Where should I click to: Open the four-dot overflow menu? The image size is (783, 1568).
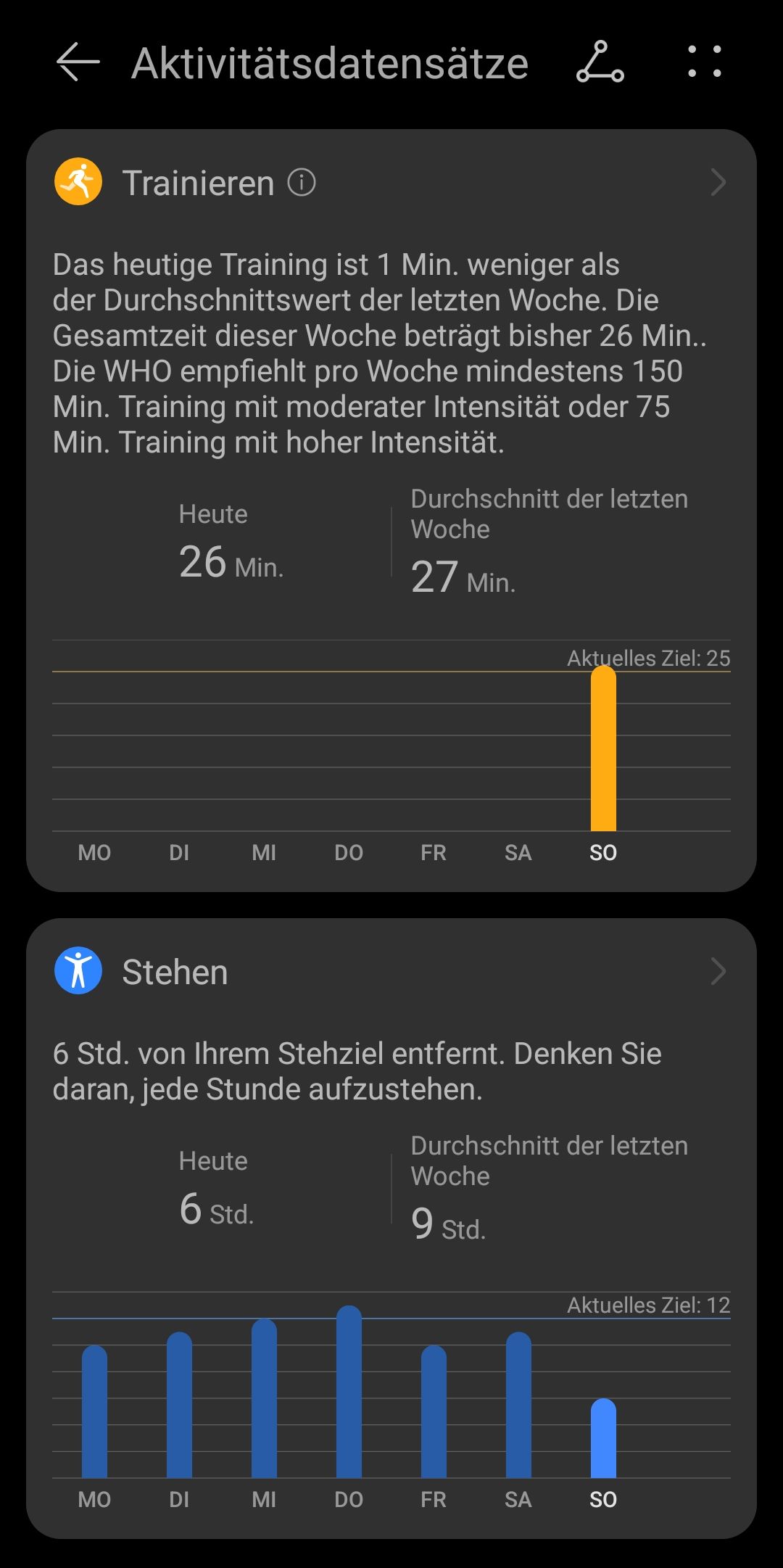pyautogui.click(x=705, y=62)
